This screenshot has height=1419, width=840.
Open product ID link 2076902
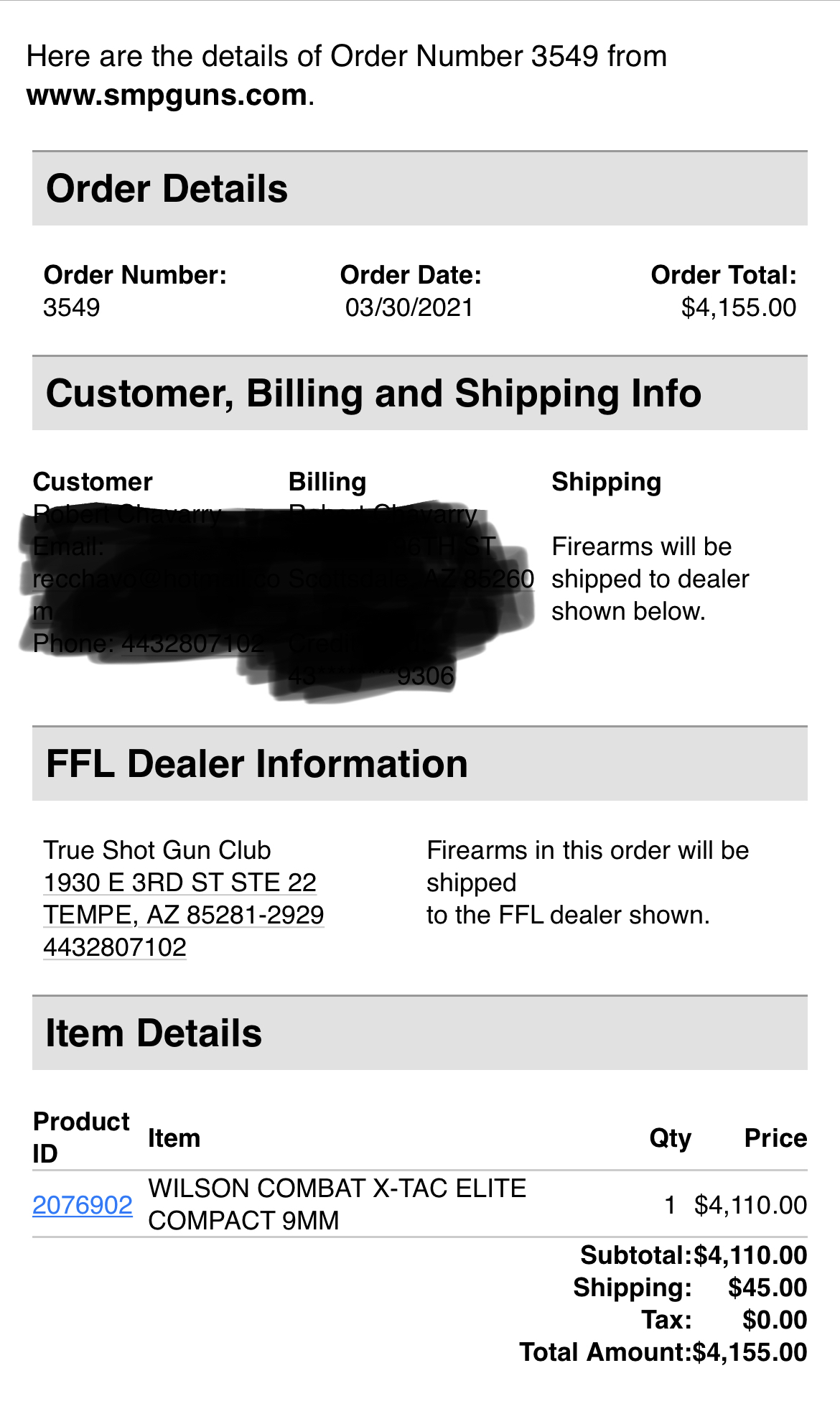[x=83, y=1204]
